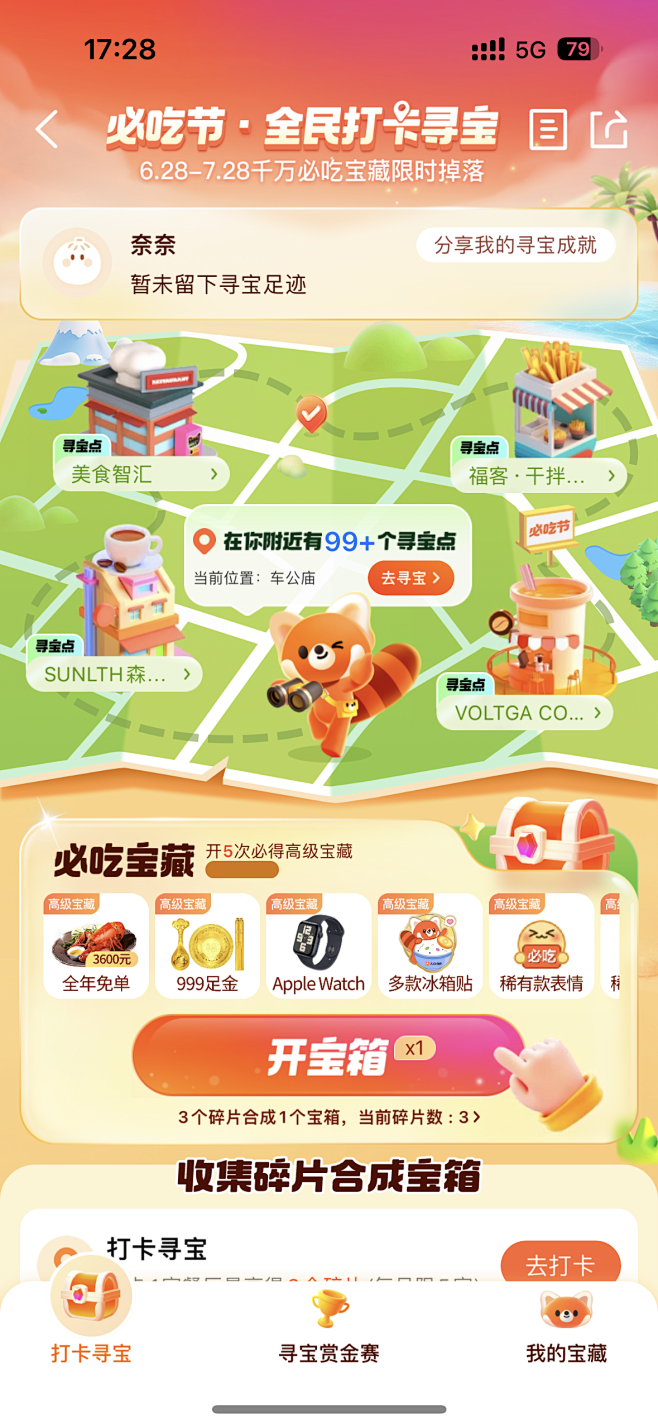Open 美食智汇 treasure spot

click(142, 474)
